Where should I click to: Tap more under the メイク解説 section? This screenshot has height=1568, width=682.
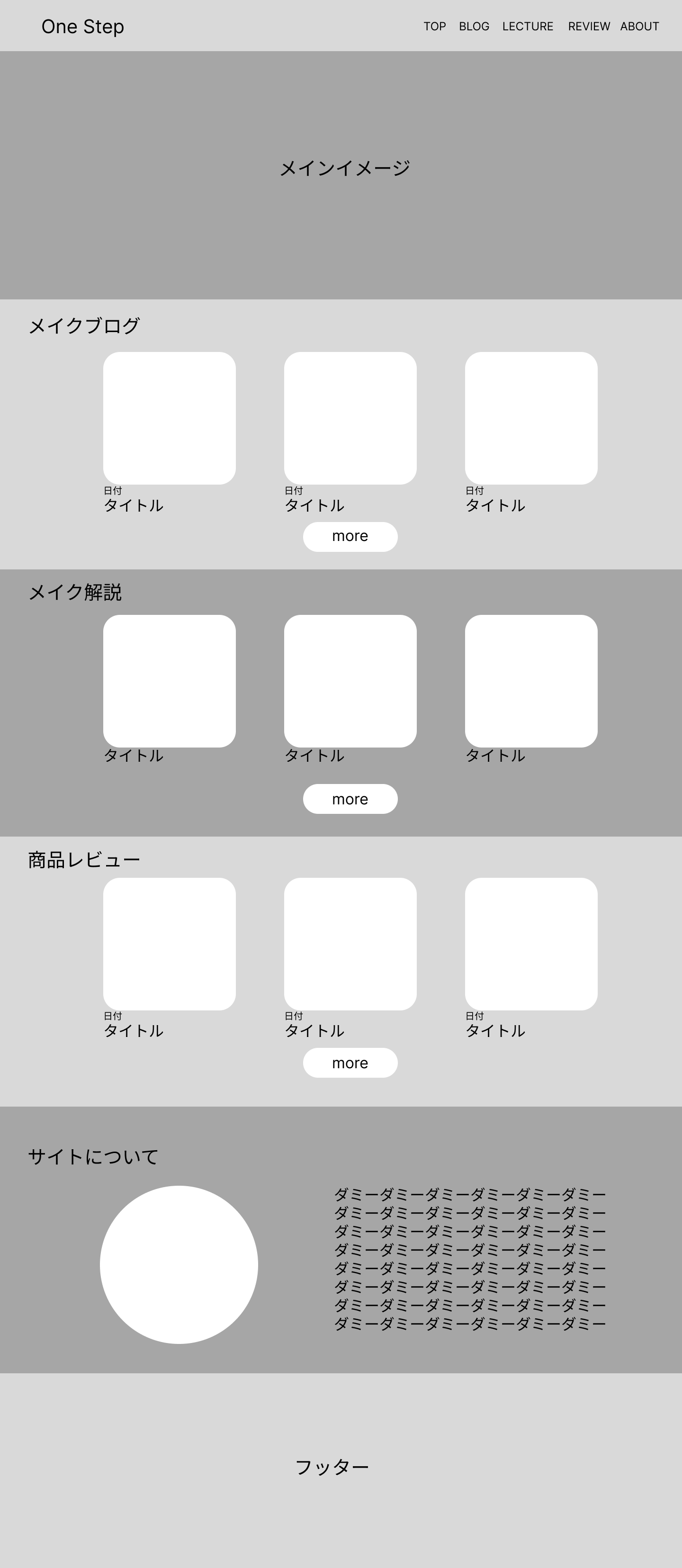coord(350,799)
